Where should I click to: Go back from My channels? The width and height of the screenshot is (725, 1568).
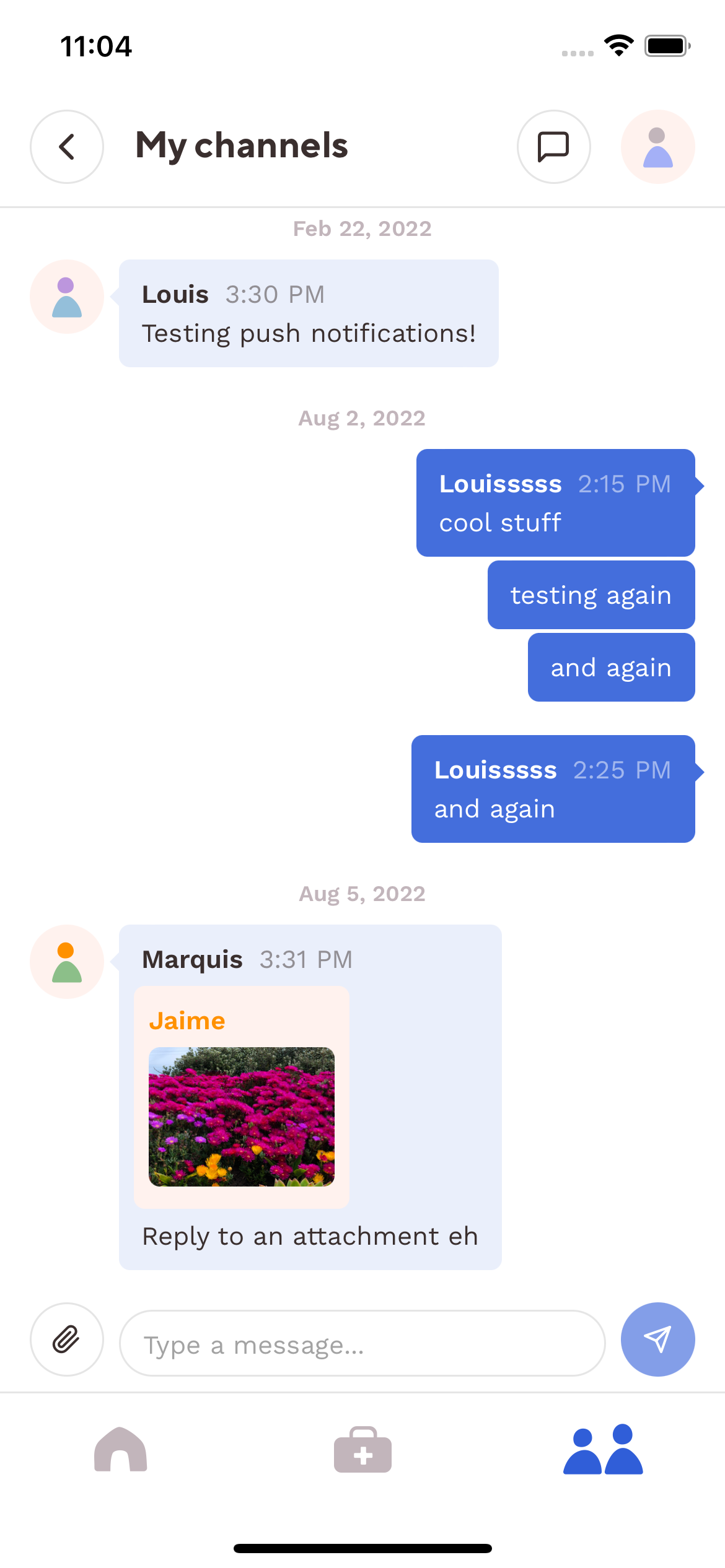tap(67, 147)
